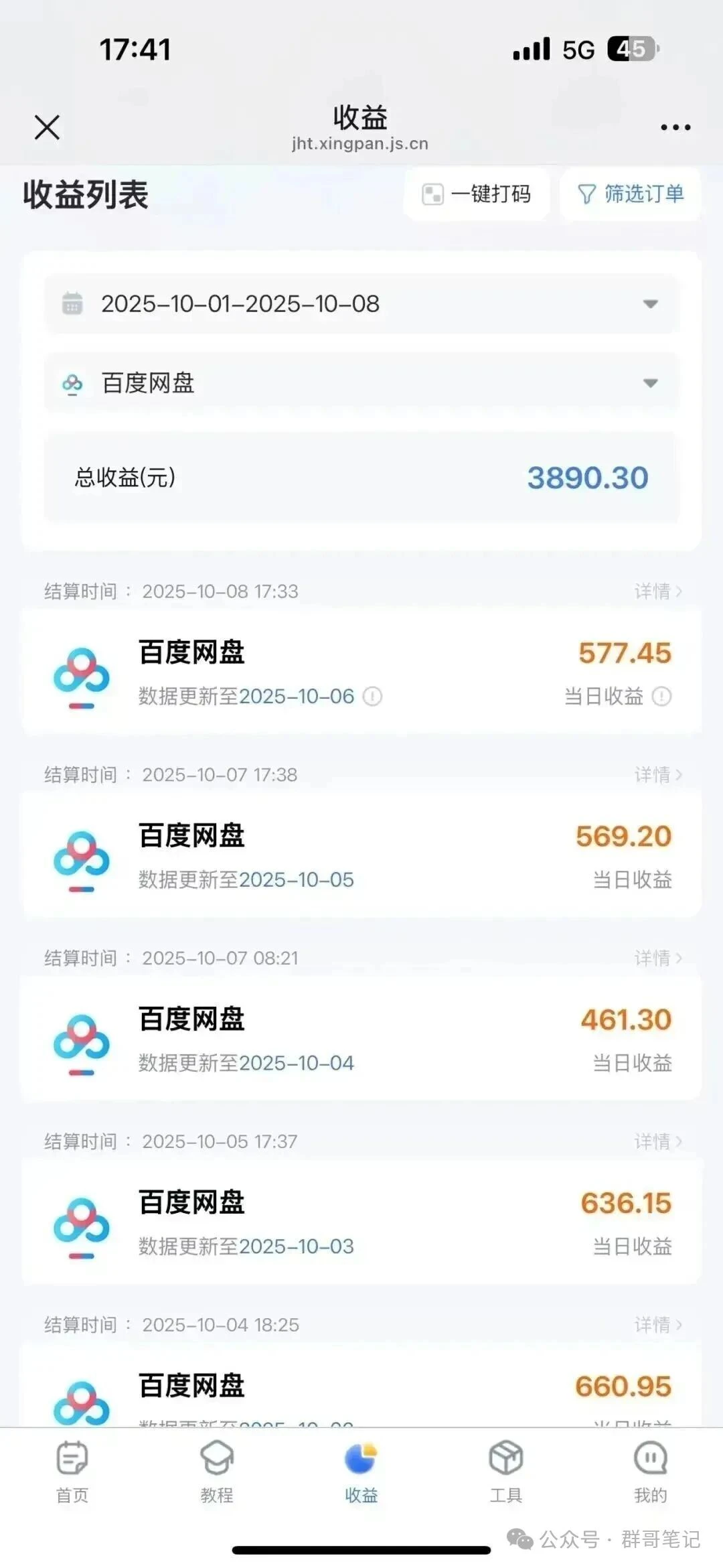The height and width of the screenshot is (1568, 723).
Task: Select the funnel icon on 筛选订单
Action: (x=586, y=194)
